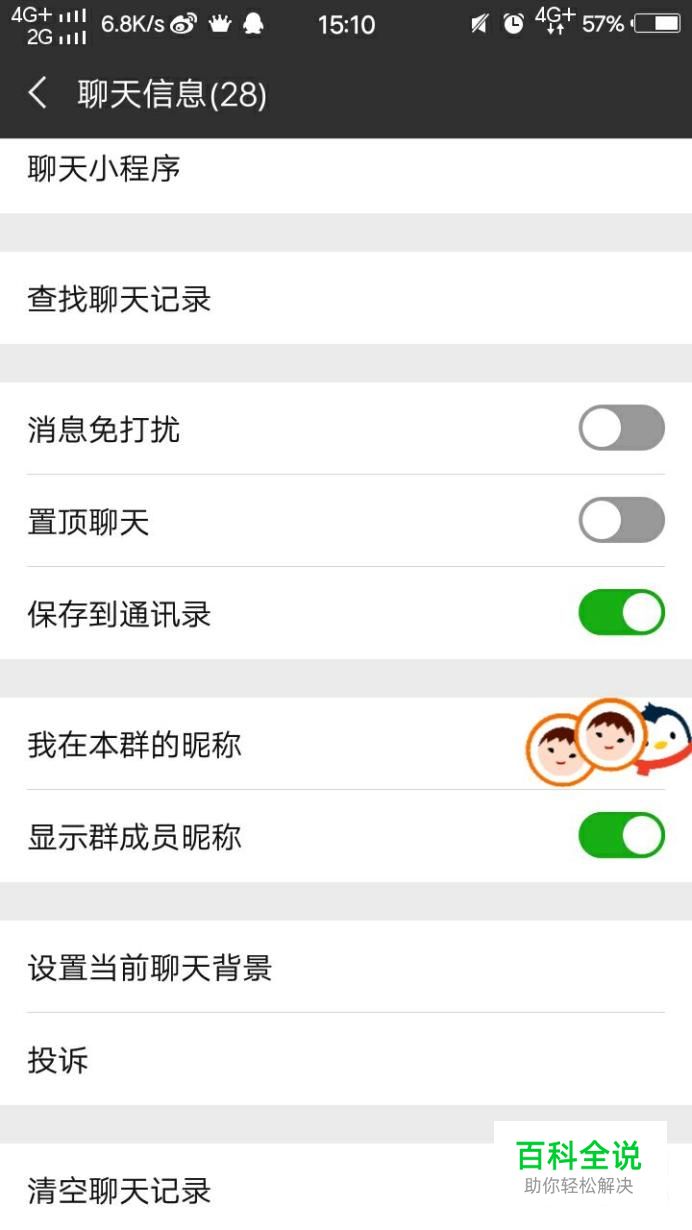The width and height of the screenshot is (692, 1230).
Task: Open 查找聊天记录
Action: pos(346,298)
